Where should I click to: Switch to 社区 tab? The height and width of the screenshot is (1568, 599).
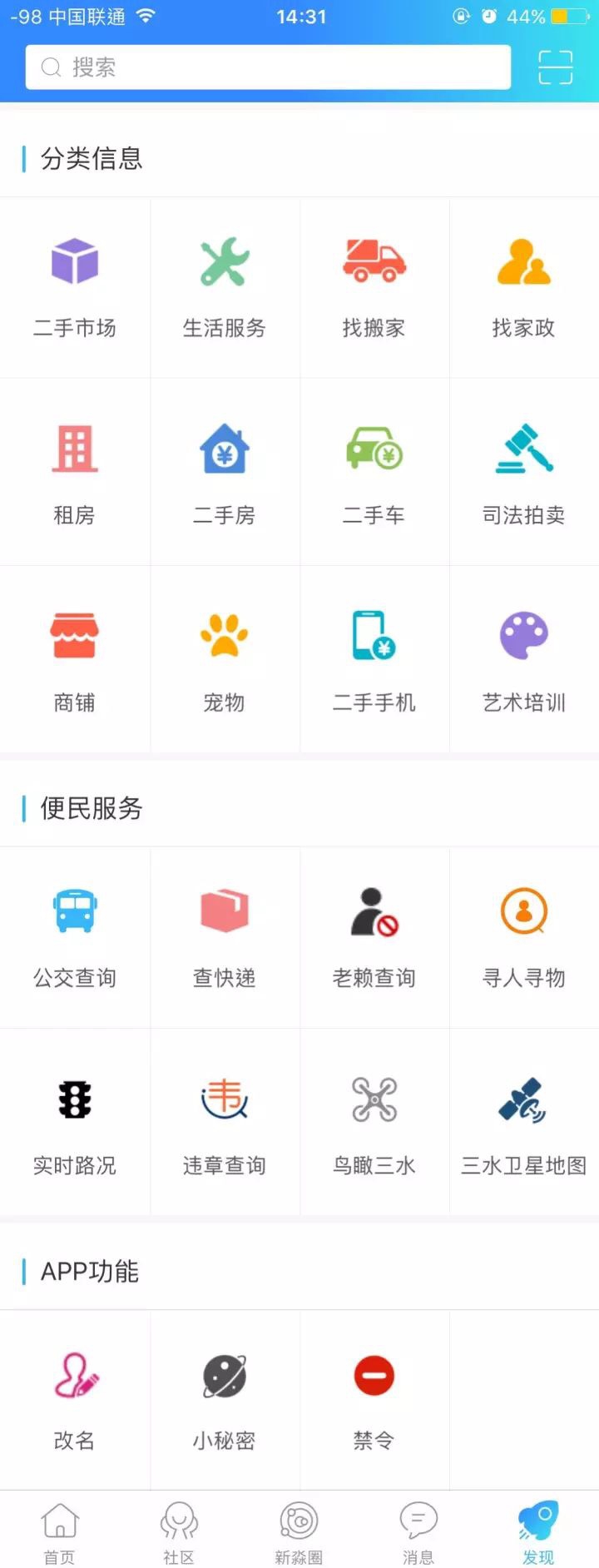pos(179,1531)
